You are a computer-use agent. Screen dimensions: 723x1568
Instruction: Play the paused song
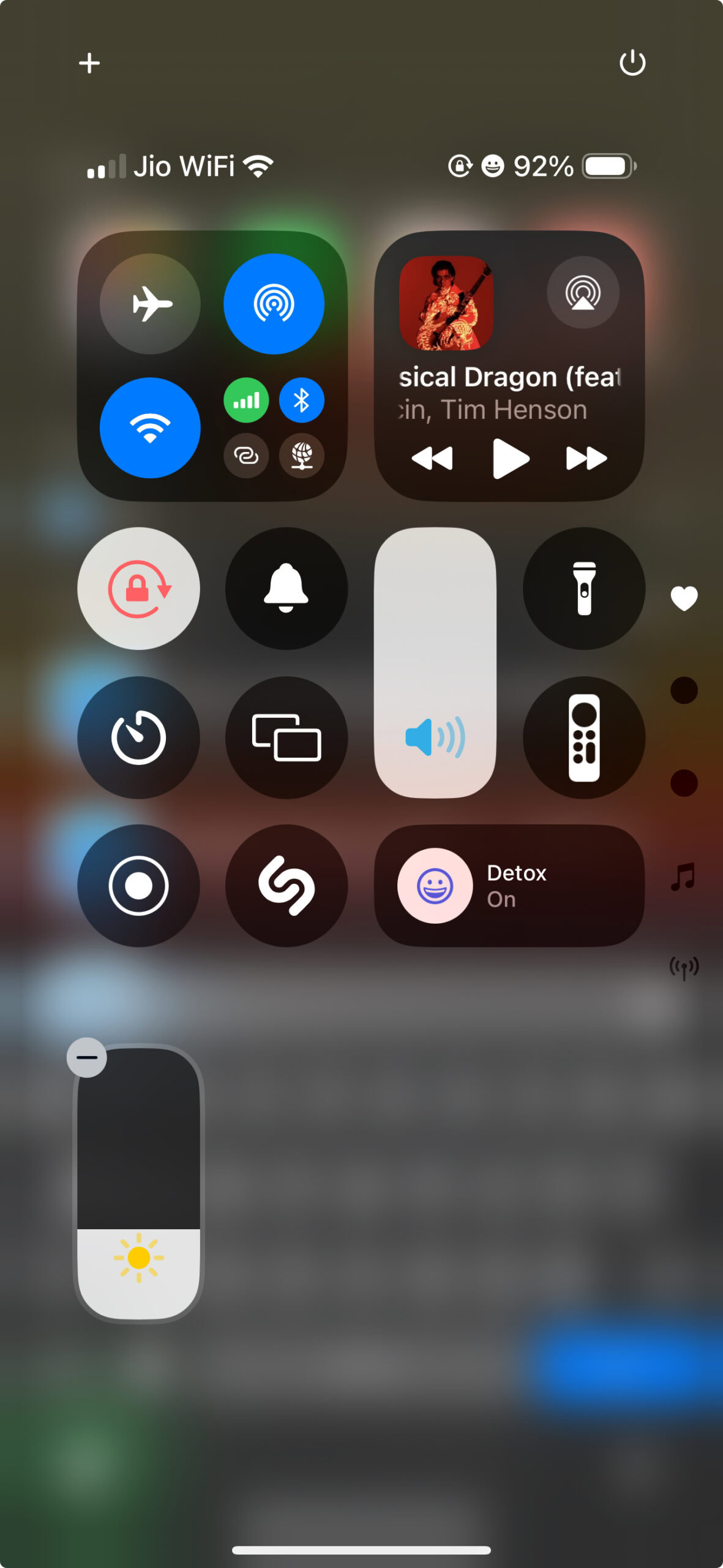(x=510, y=458)
